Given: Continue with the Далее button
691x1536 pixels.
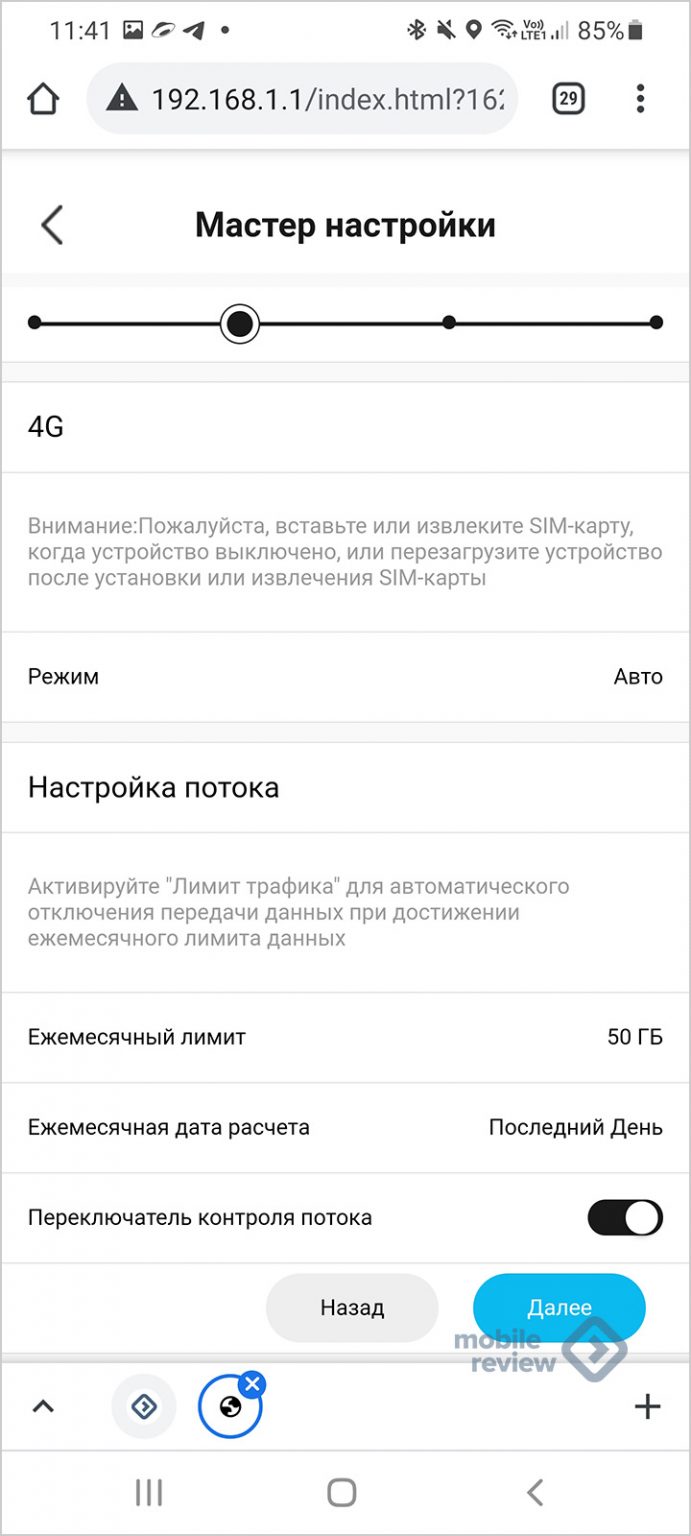Looking at the screenshot, I should (559, 1307).
